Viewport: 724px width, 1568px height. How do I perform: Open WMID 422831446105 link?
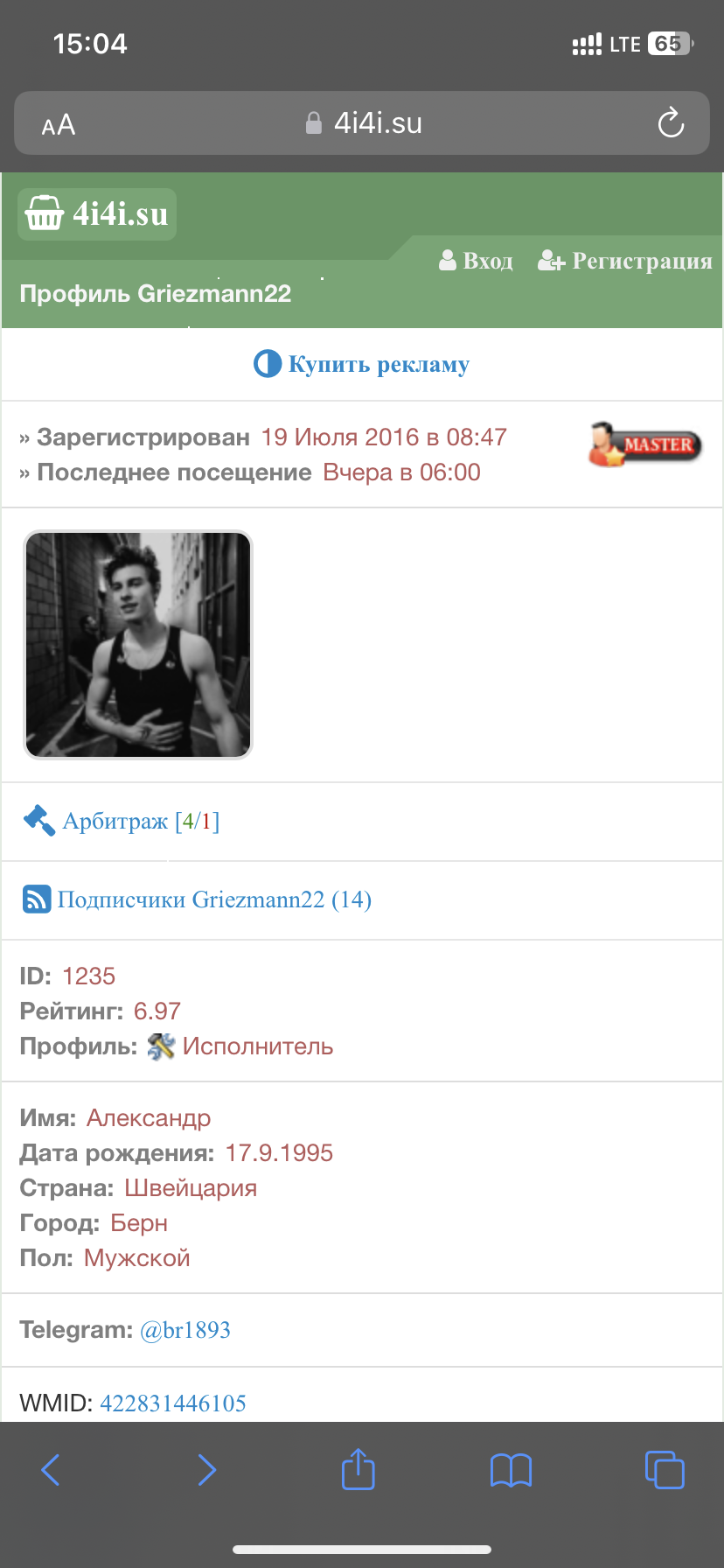pos(173,1403)
